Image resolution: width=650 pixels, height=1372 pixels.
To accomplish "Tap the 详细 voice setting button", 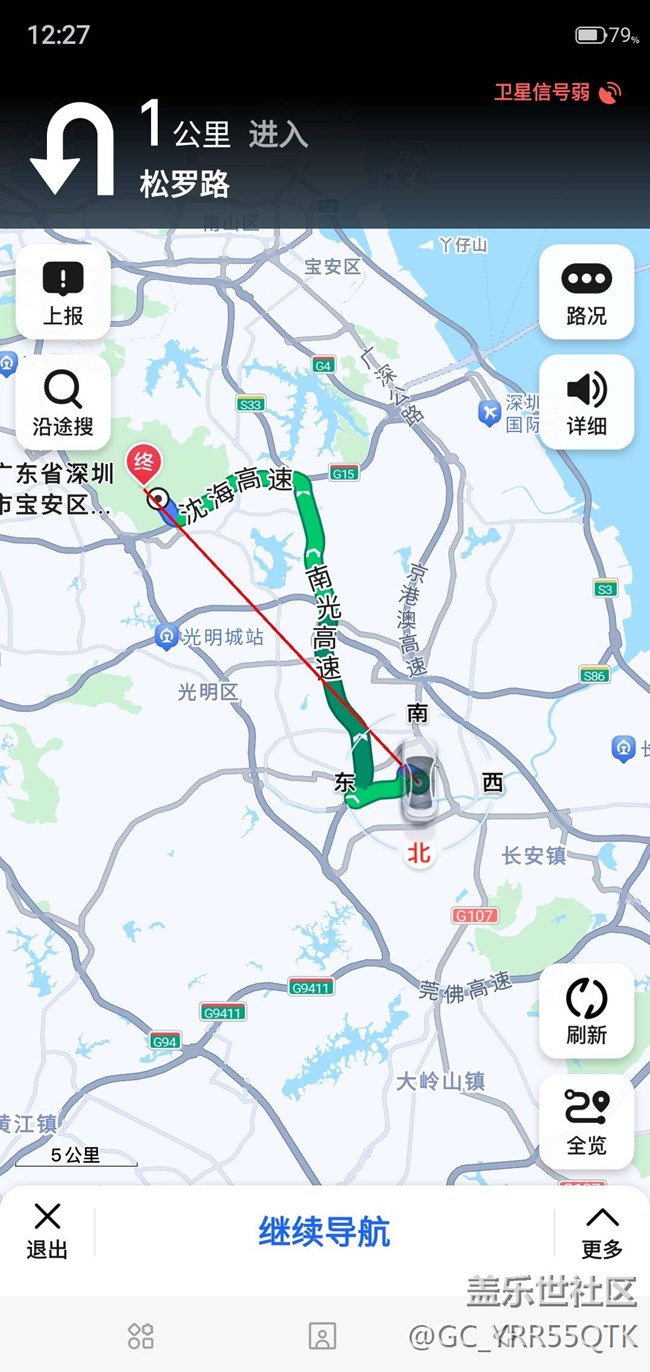I will pyautogui.click(x=586, y=402).
